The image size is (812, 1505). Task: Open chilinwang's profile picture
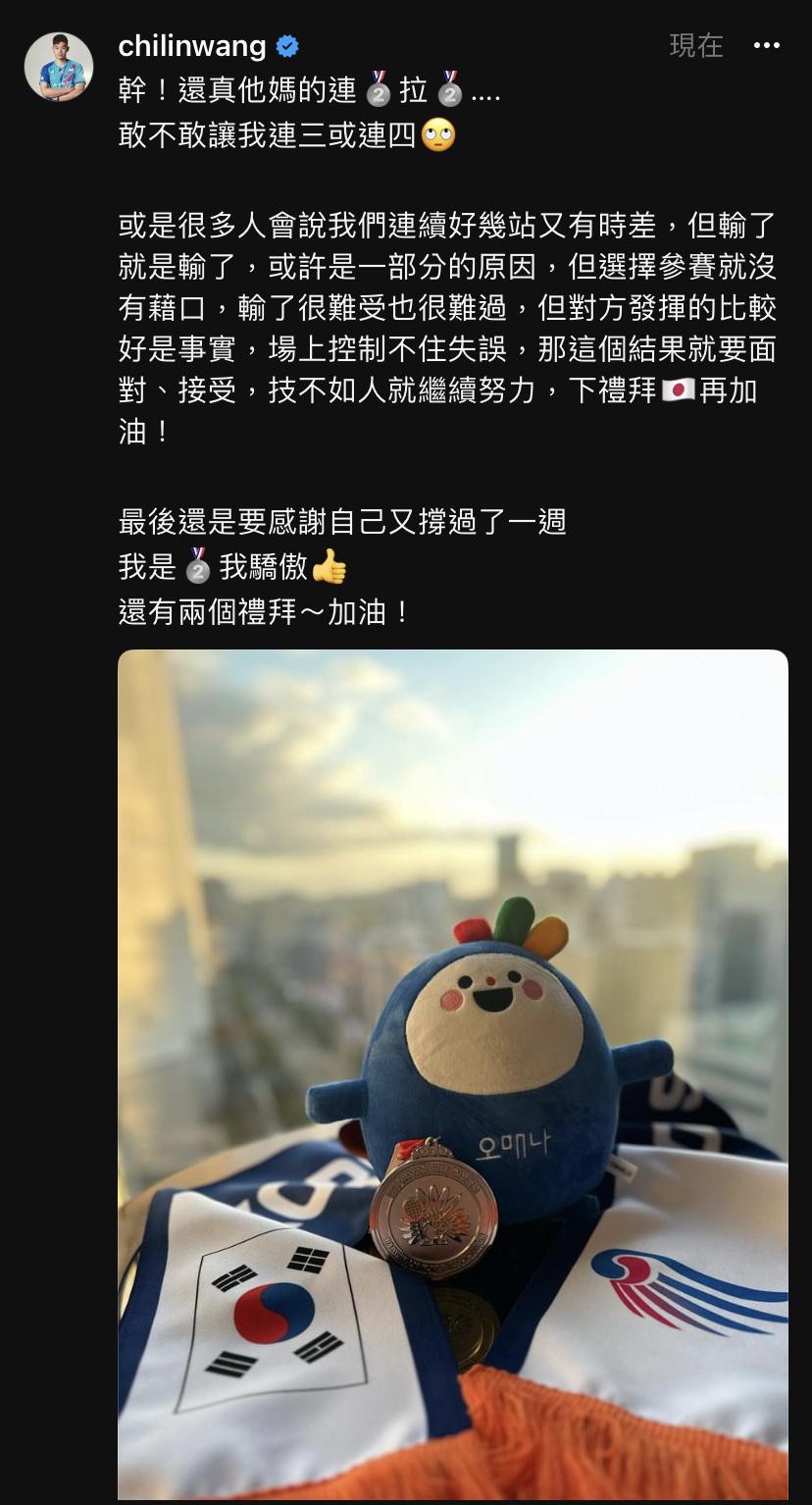[x=59, y=67]
